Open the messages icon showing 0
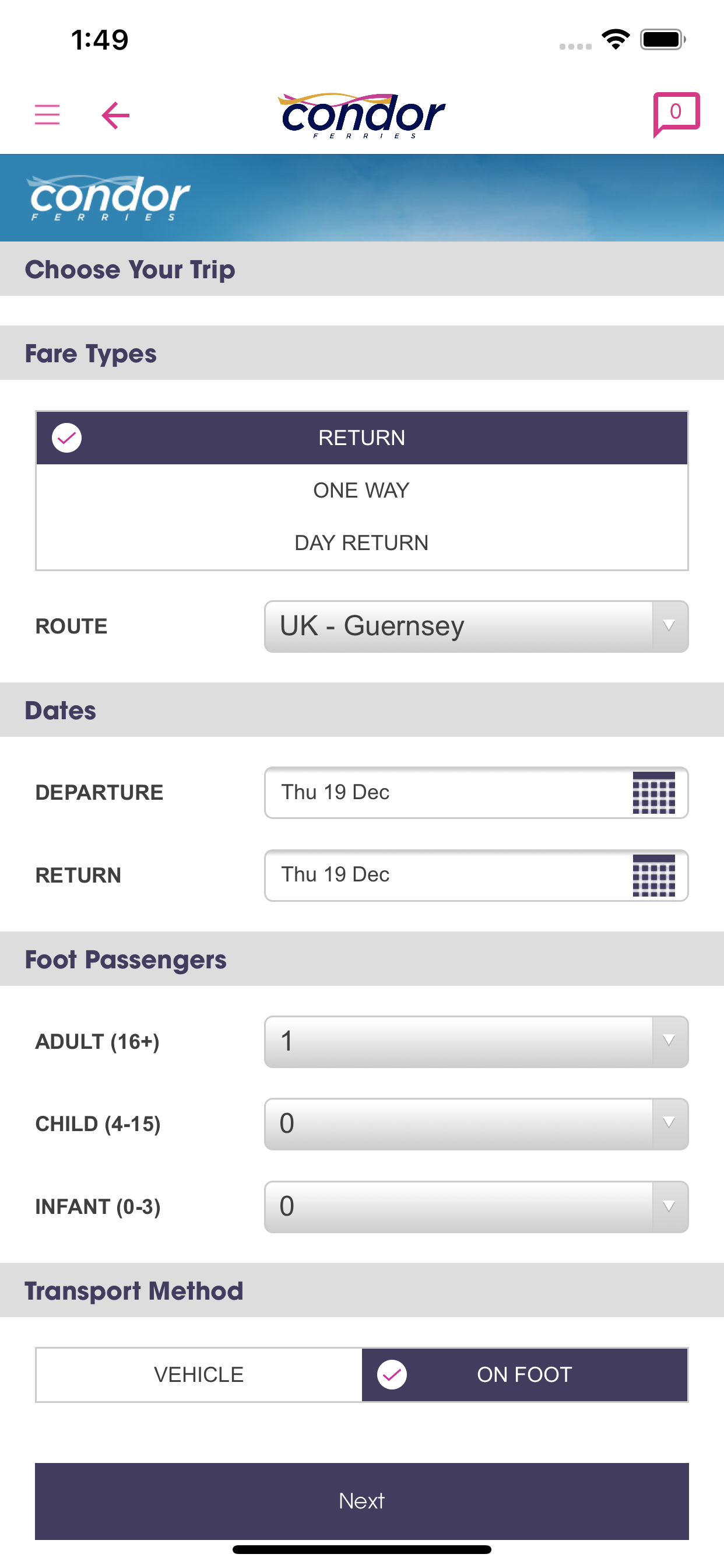 [x=674, y=113]
